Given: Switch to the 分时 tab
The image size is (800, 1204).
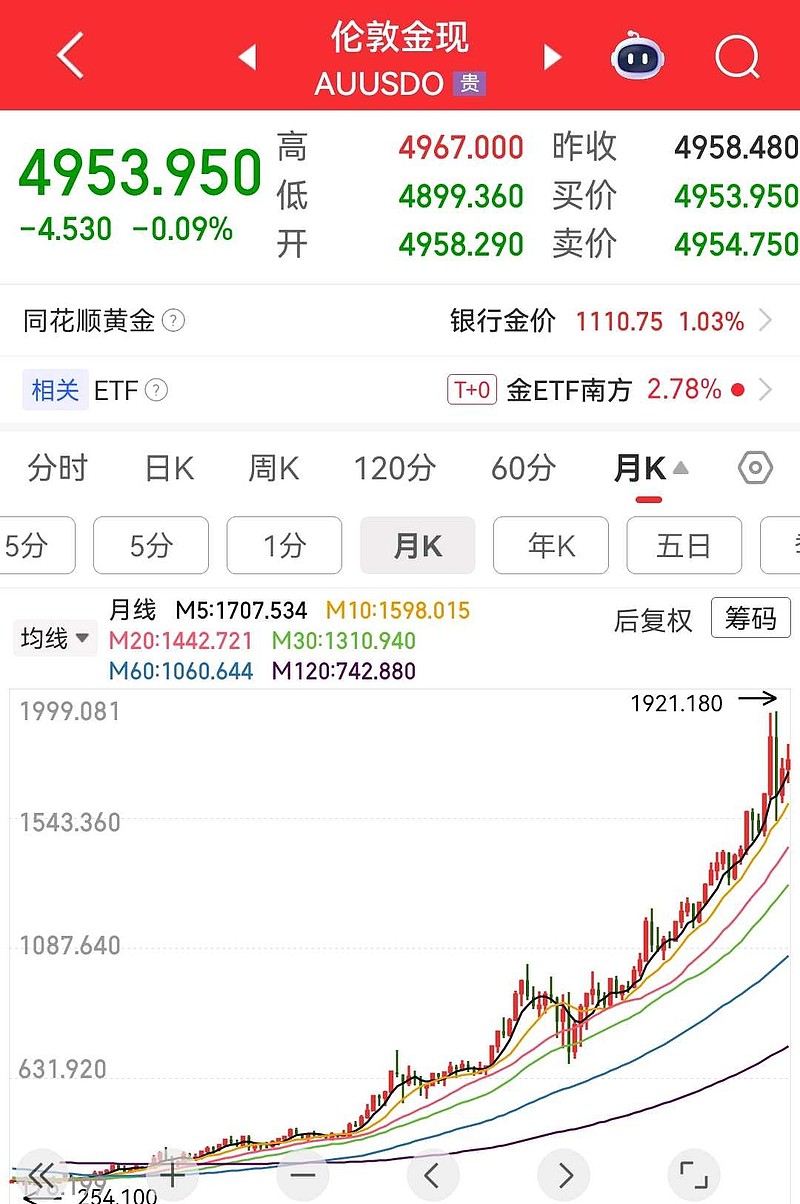Looking at the screenshot, I should point(57,468).
